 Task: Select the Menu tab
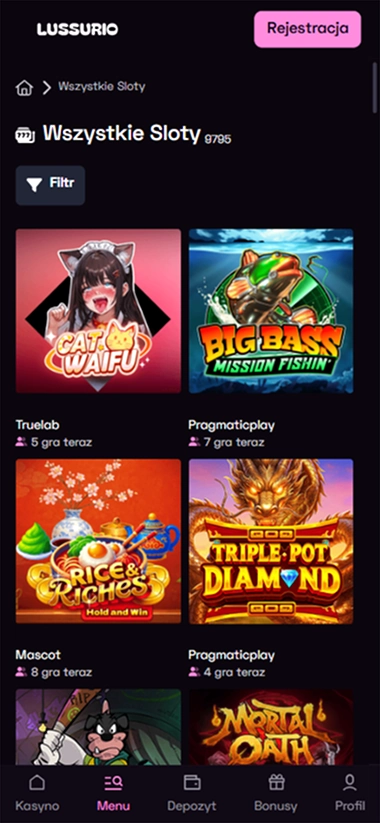113,793
